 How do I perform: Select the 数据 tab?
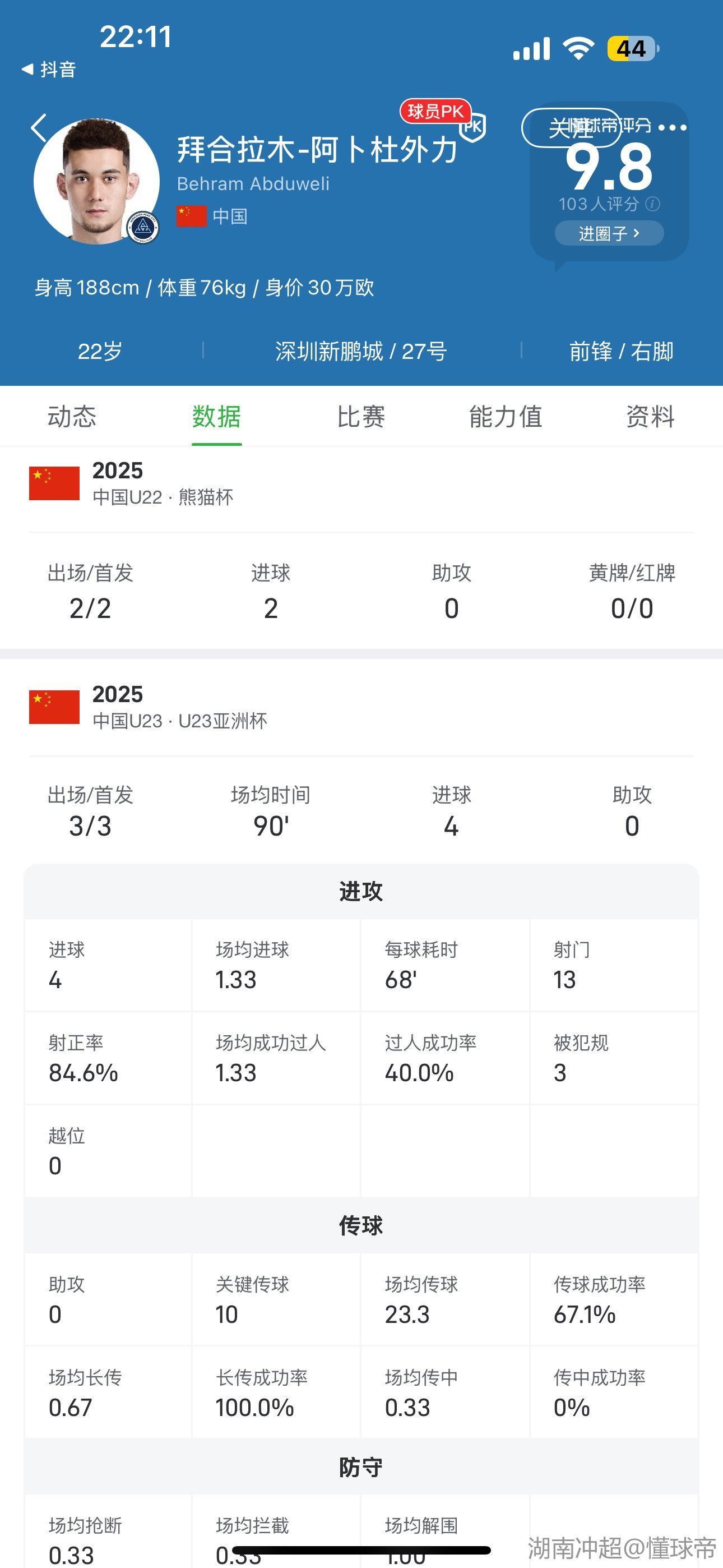217,417
